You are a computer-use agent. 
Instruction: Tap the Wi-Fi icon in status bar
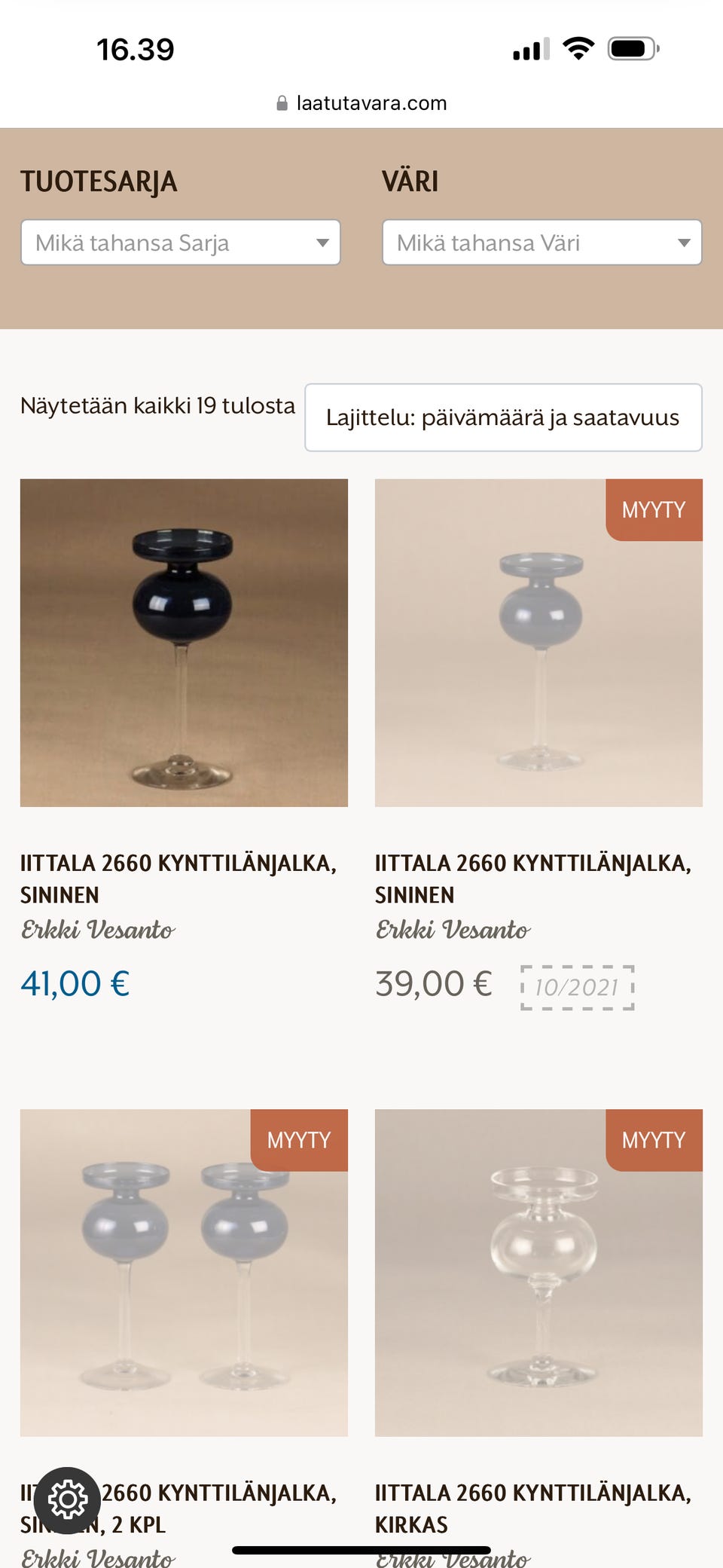(x=578, y=47)
